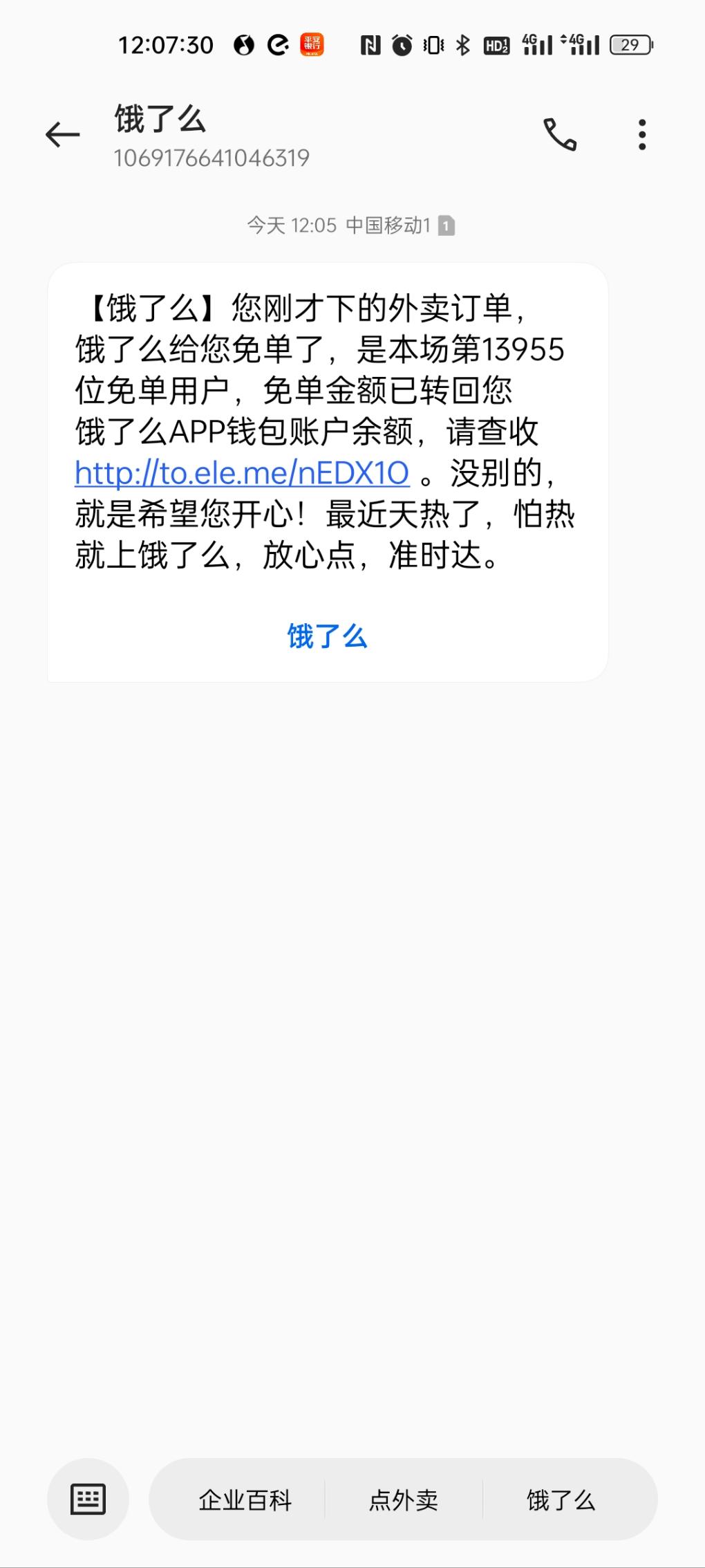Select the 点外卖 menu option
The image size is (705, 1568).
pos(404,1500)
